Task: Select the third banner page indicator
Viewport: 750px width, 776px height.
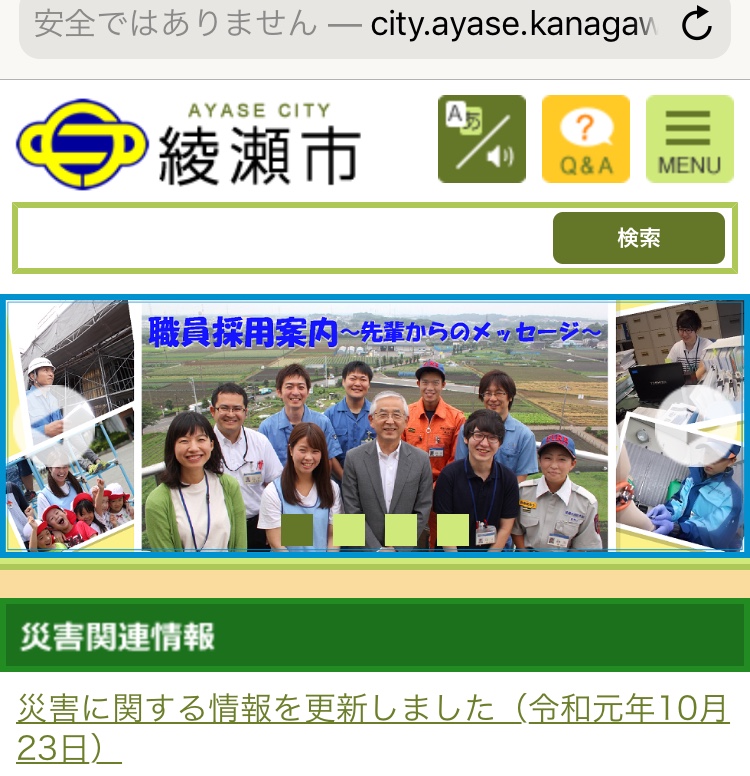Action: pos(401,530)
